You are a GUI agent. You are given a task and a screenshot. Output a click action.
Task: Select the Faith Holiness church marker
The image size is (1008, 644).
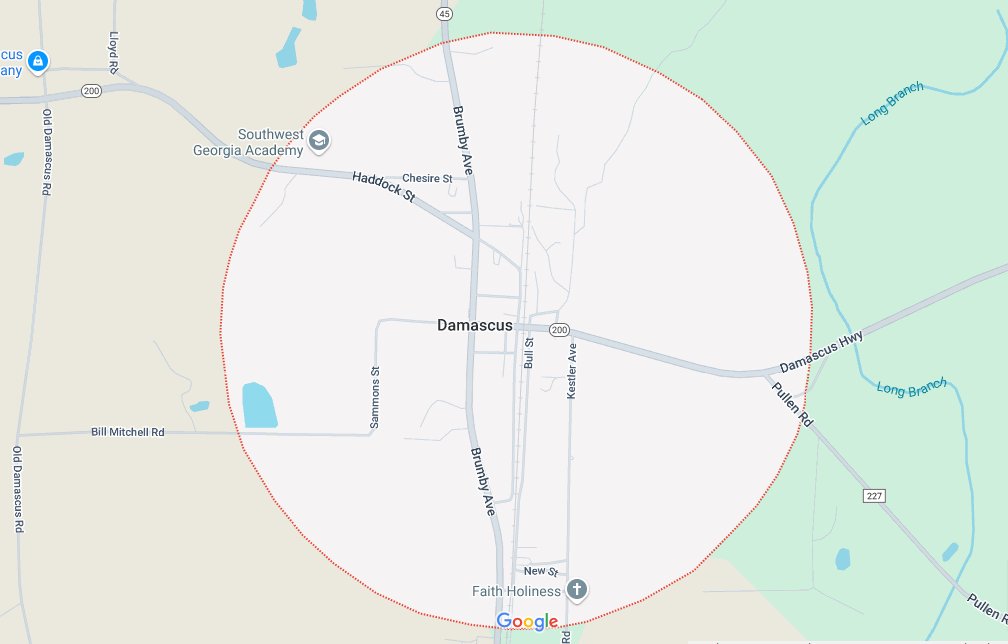click(576, 589)
